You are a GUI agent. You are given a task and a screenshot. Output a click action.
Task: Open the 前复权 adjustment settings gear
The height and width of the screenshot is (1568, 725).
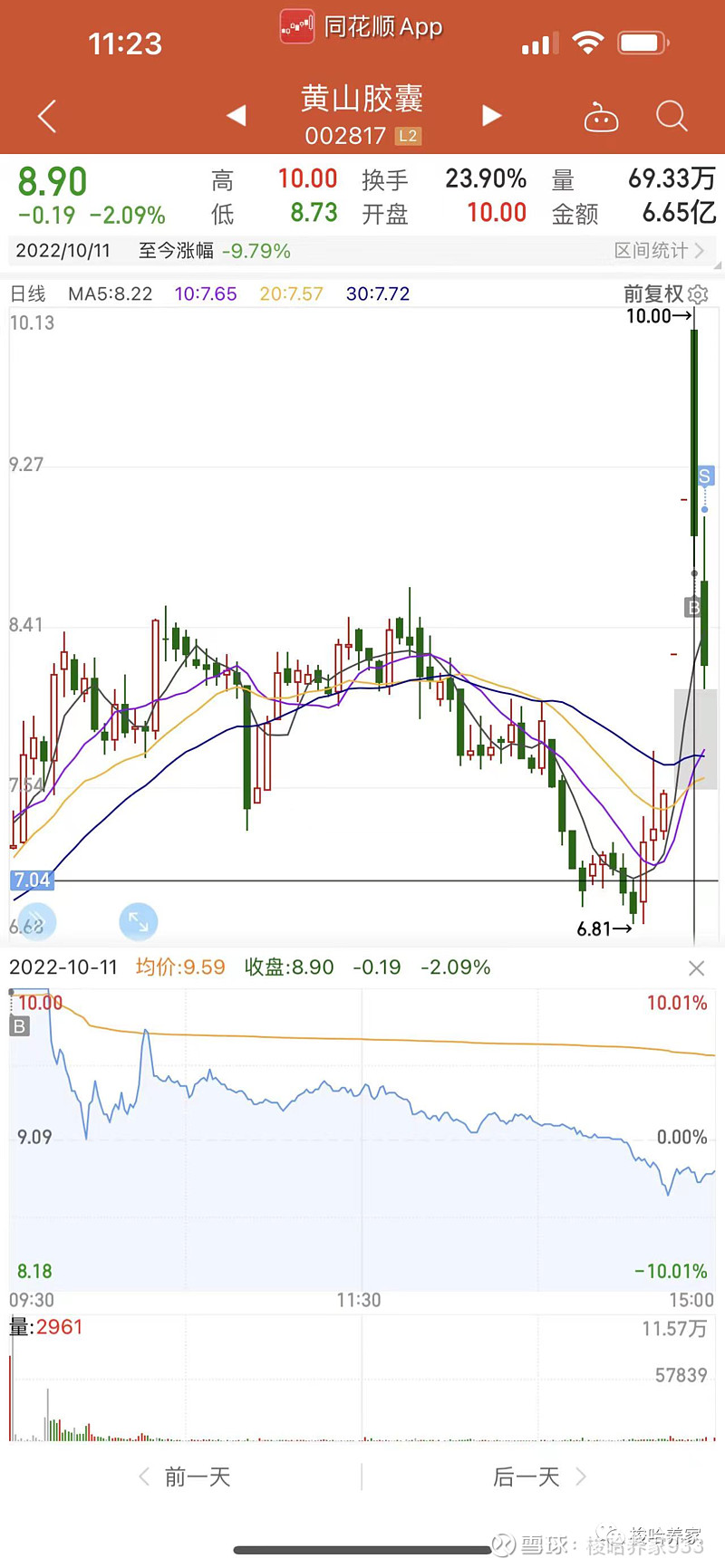pyautogui.click(x=697, y=294)
